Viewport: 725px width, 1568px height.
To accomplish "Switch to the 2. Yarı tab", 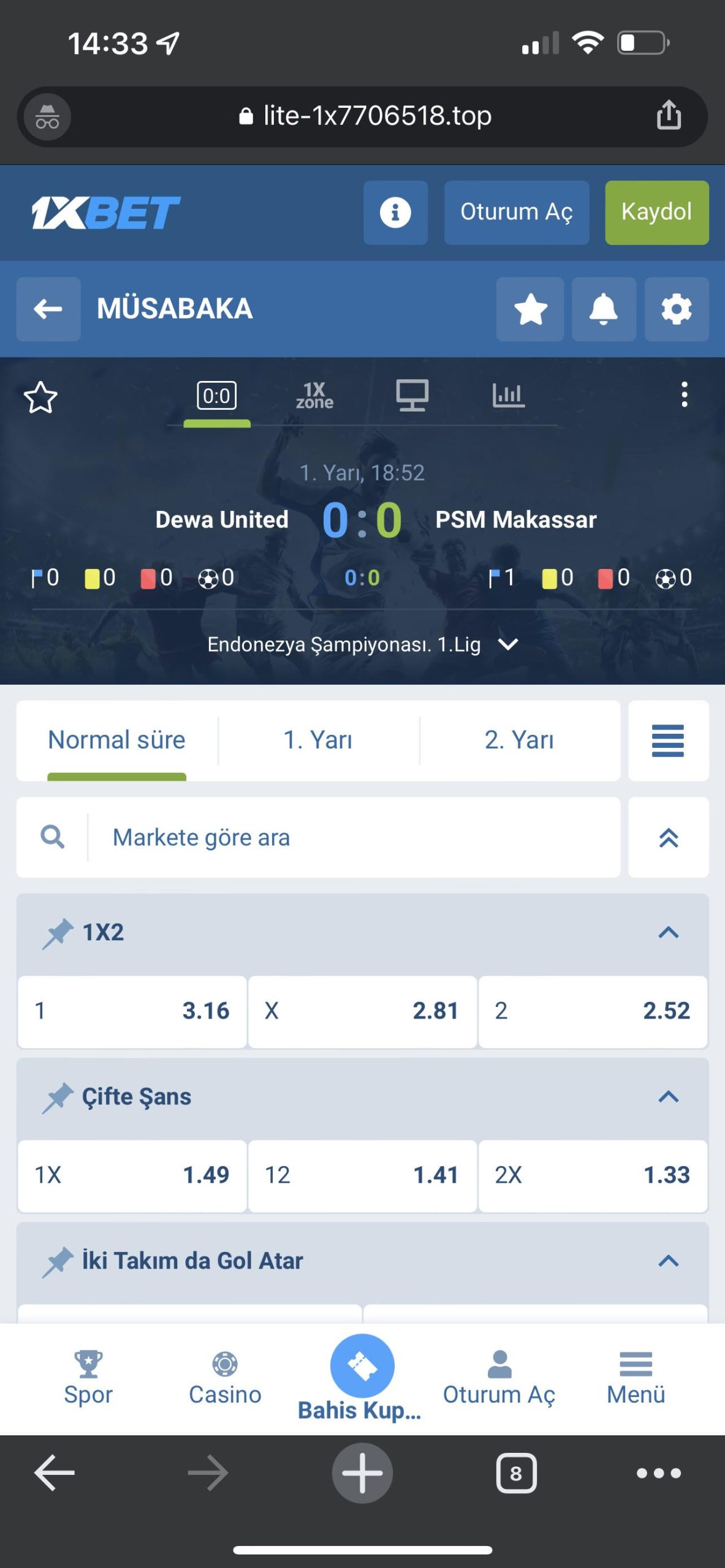I will tap(519, 740).
